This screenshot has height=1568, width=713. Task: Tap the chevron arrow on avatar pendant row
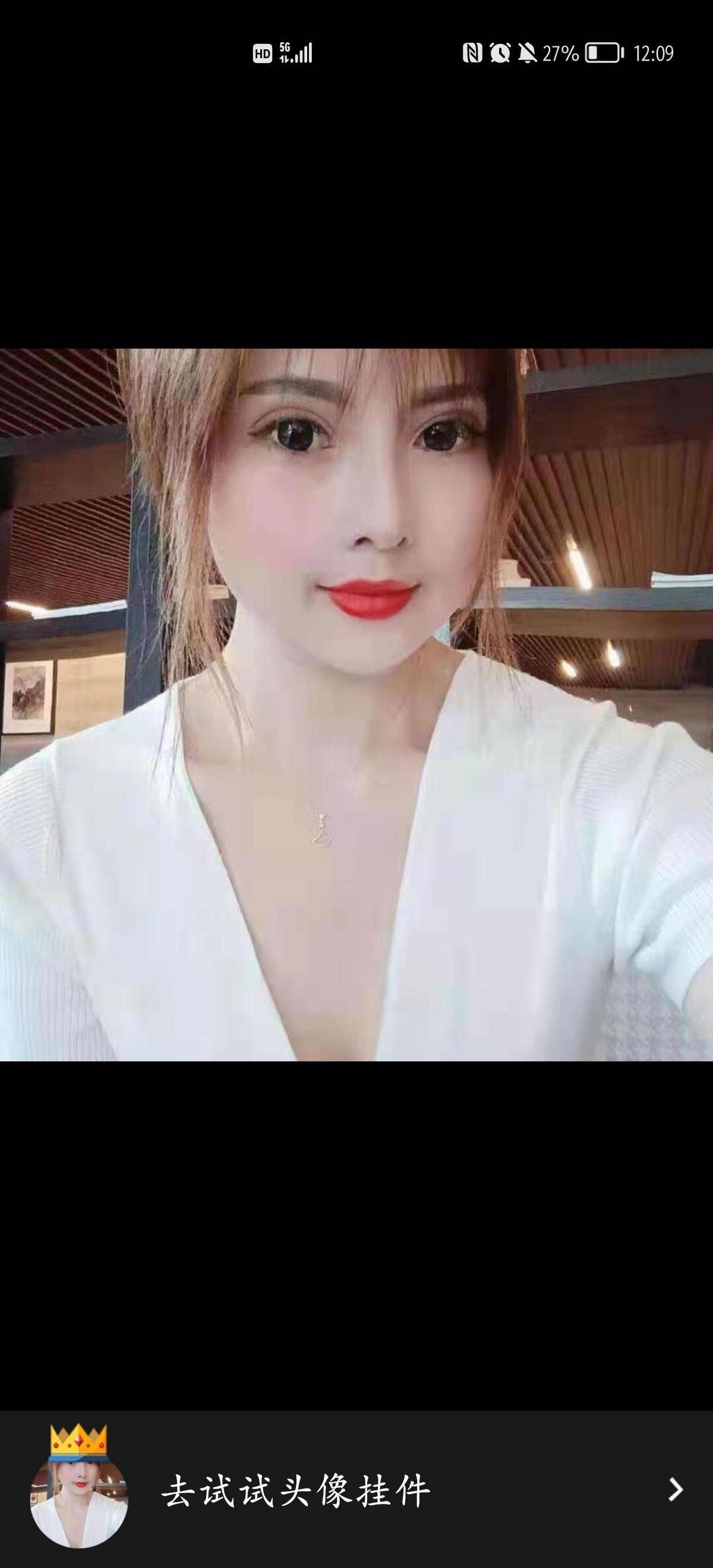click(674, 1490)
